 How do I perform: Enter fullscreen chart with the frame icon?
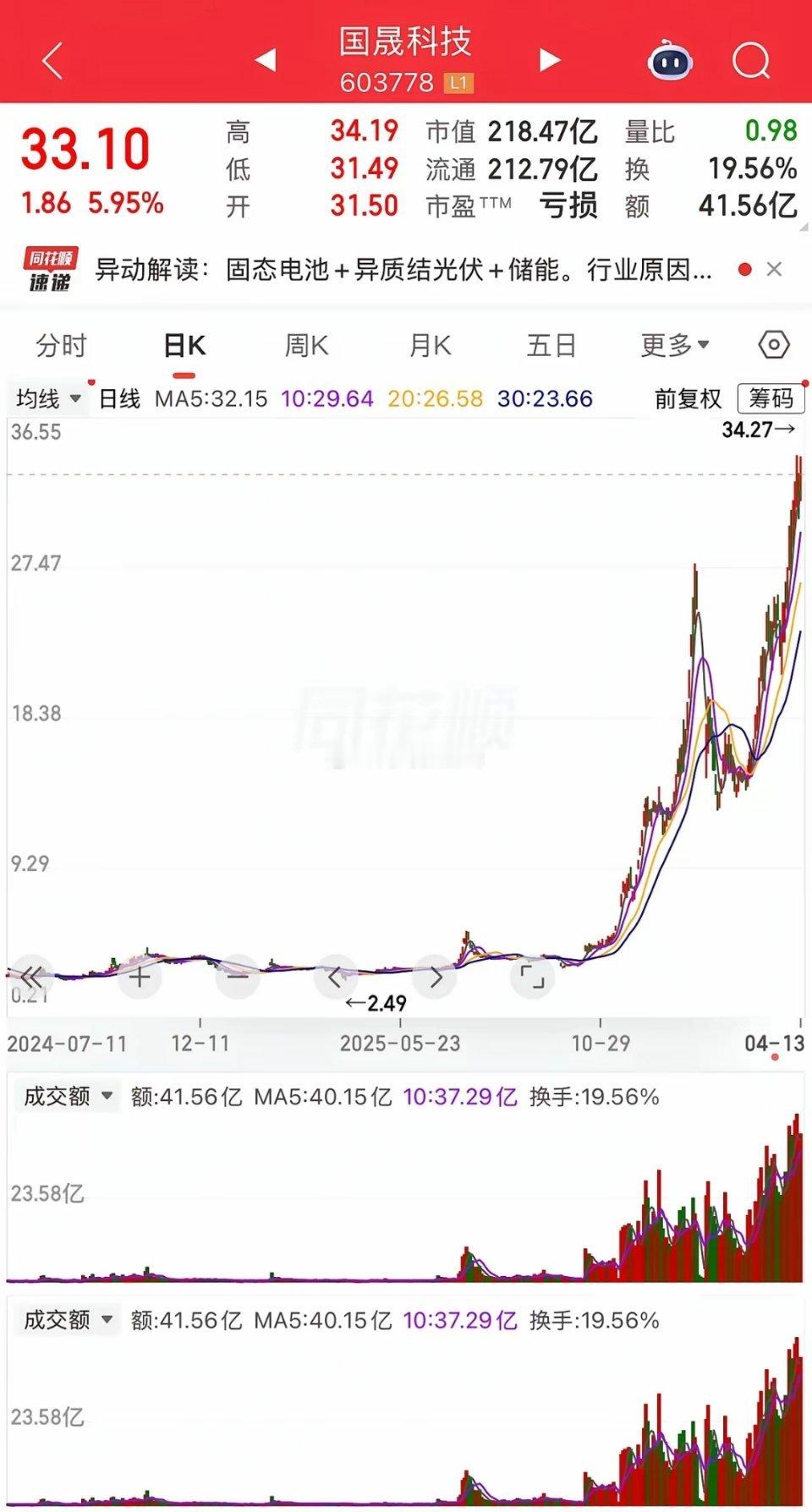point(533,977)
